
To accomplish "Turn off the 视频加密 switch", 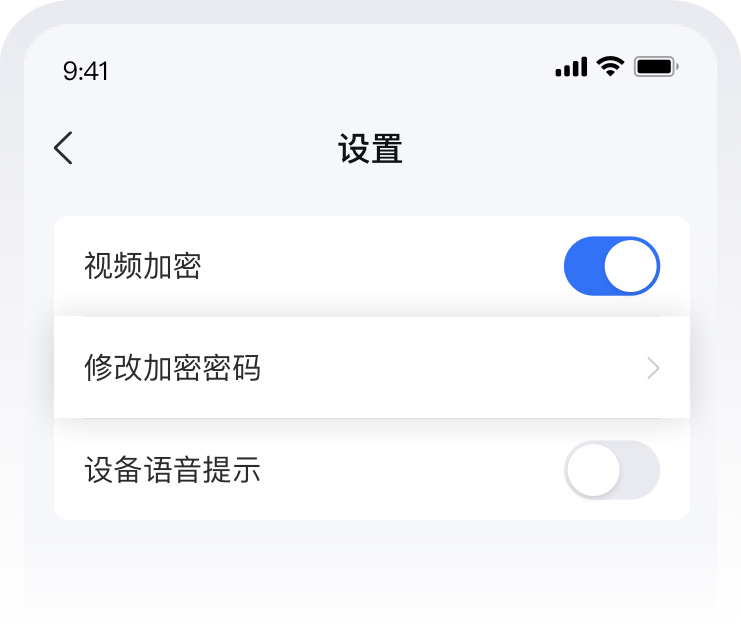I will (x=611, y=266).
